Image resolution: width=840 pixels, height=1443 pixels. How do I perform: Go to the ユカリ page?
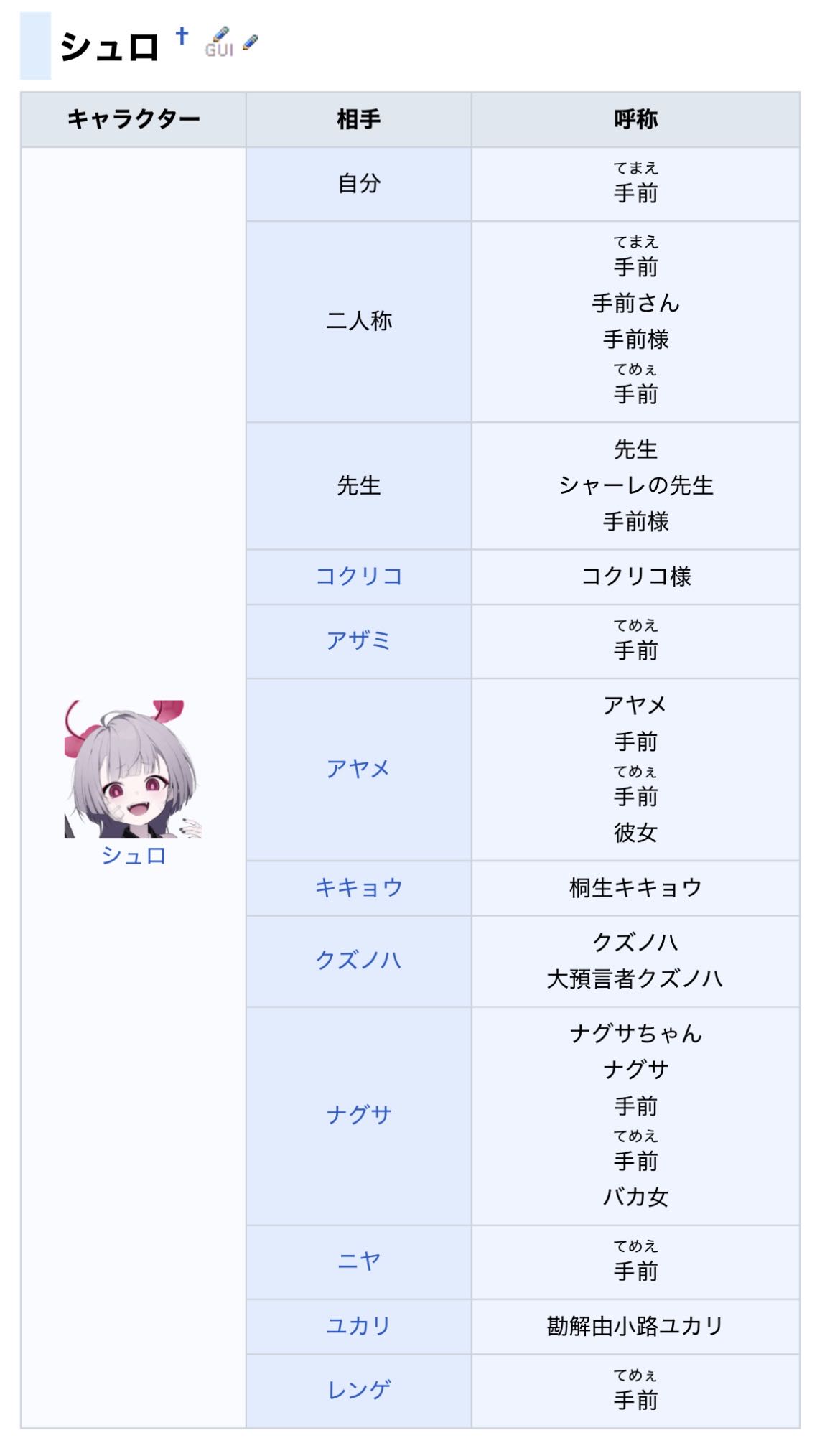pos(359,1326)
